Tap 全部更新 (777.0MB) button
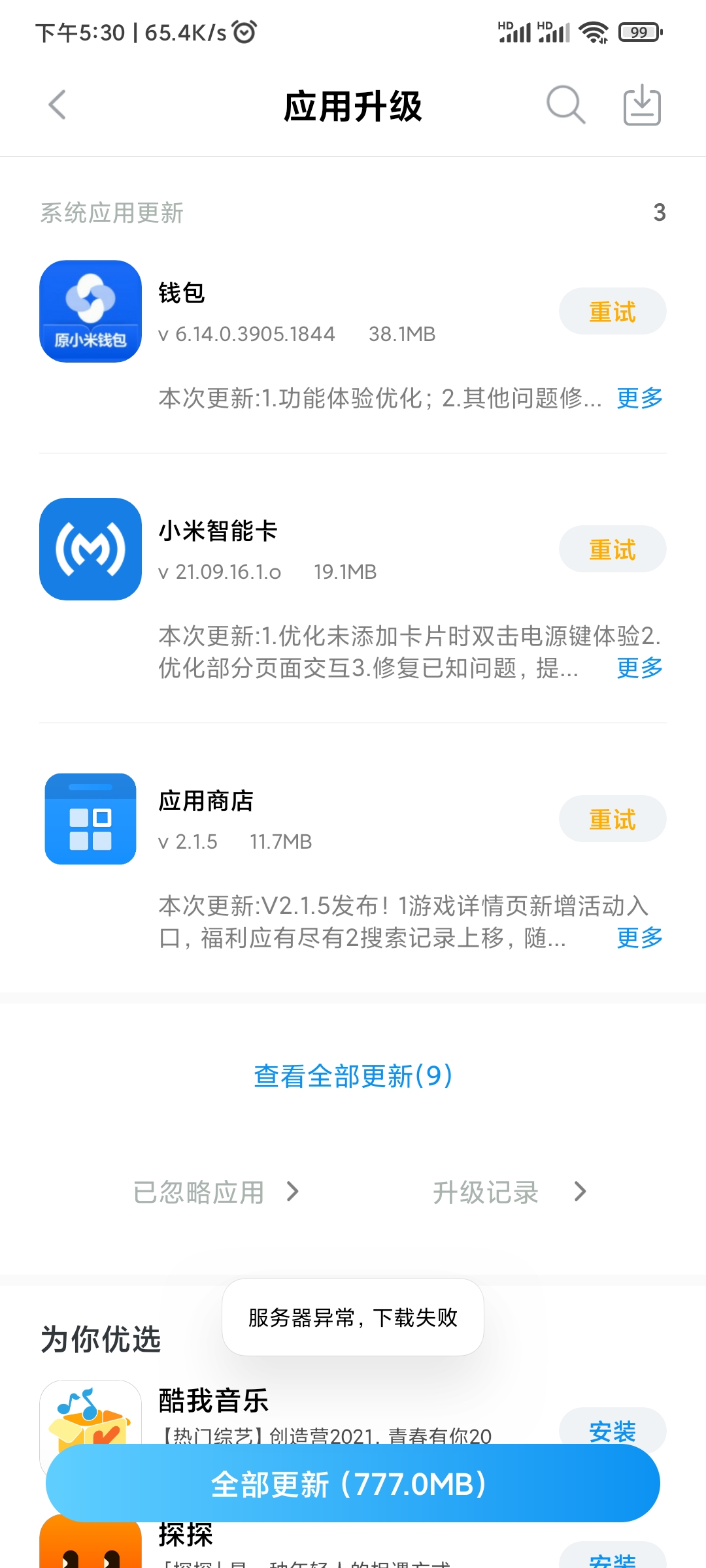This screenshot has height=1568, width=706. click(353, 1484)
